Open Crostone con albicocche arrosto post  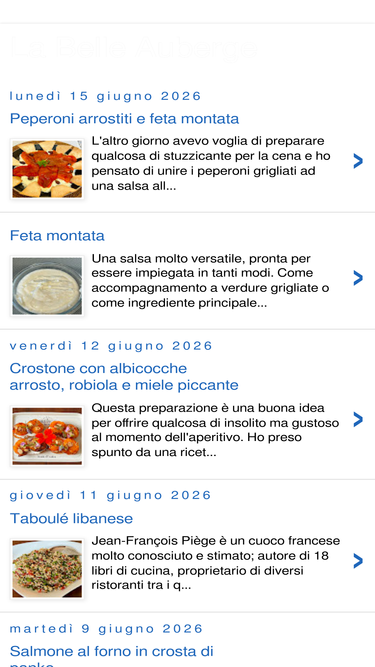point(124,376)
